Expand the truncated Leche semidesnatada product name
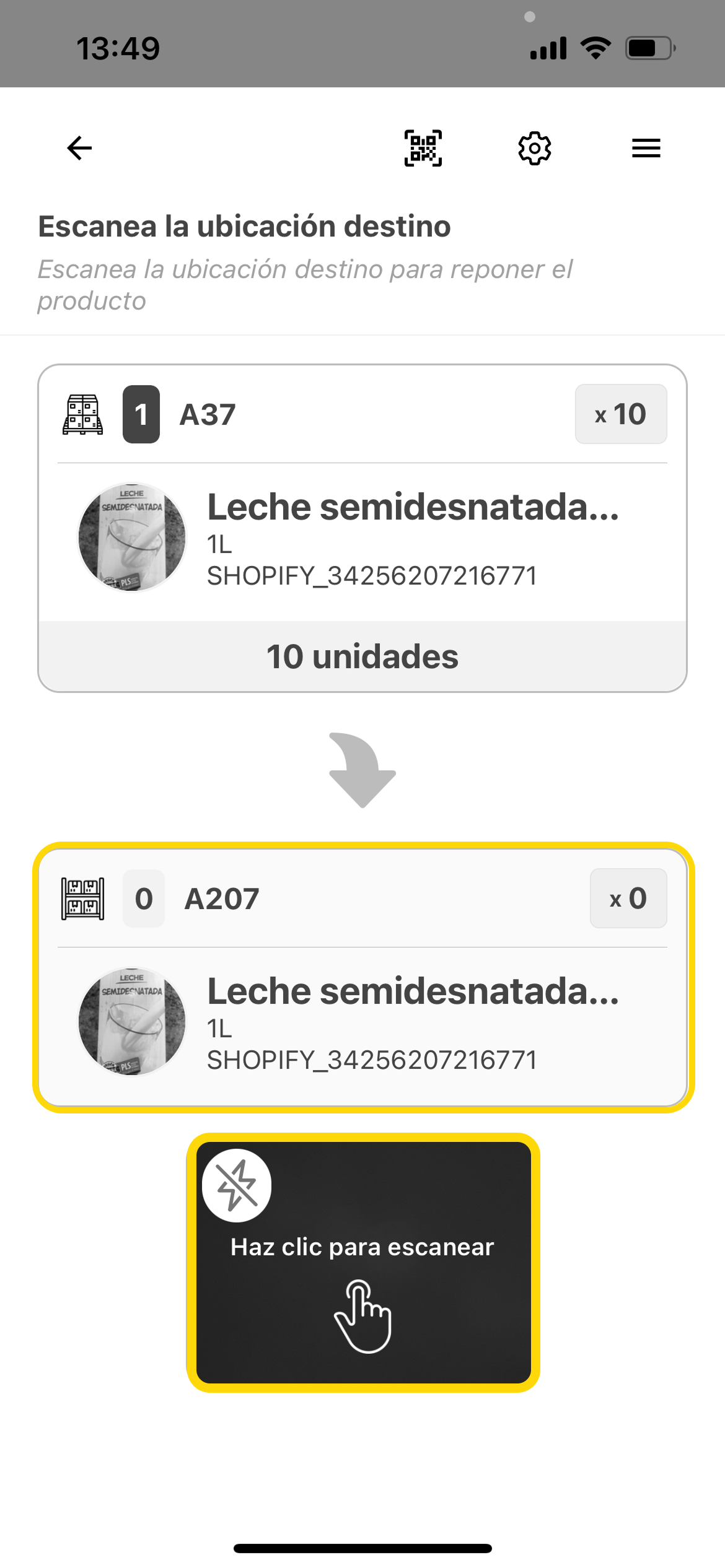The height and width of the screenshot is (1568, 725). tap(414, 507)
